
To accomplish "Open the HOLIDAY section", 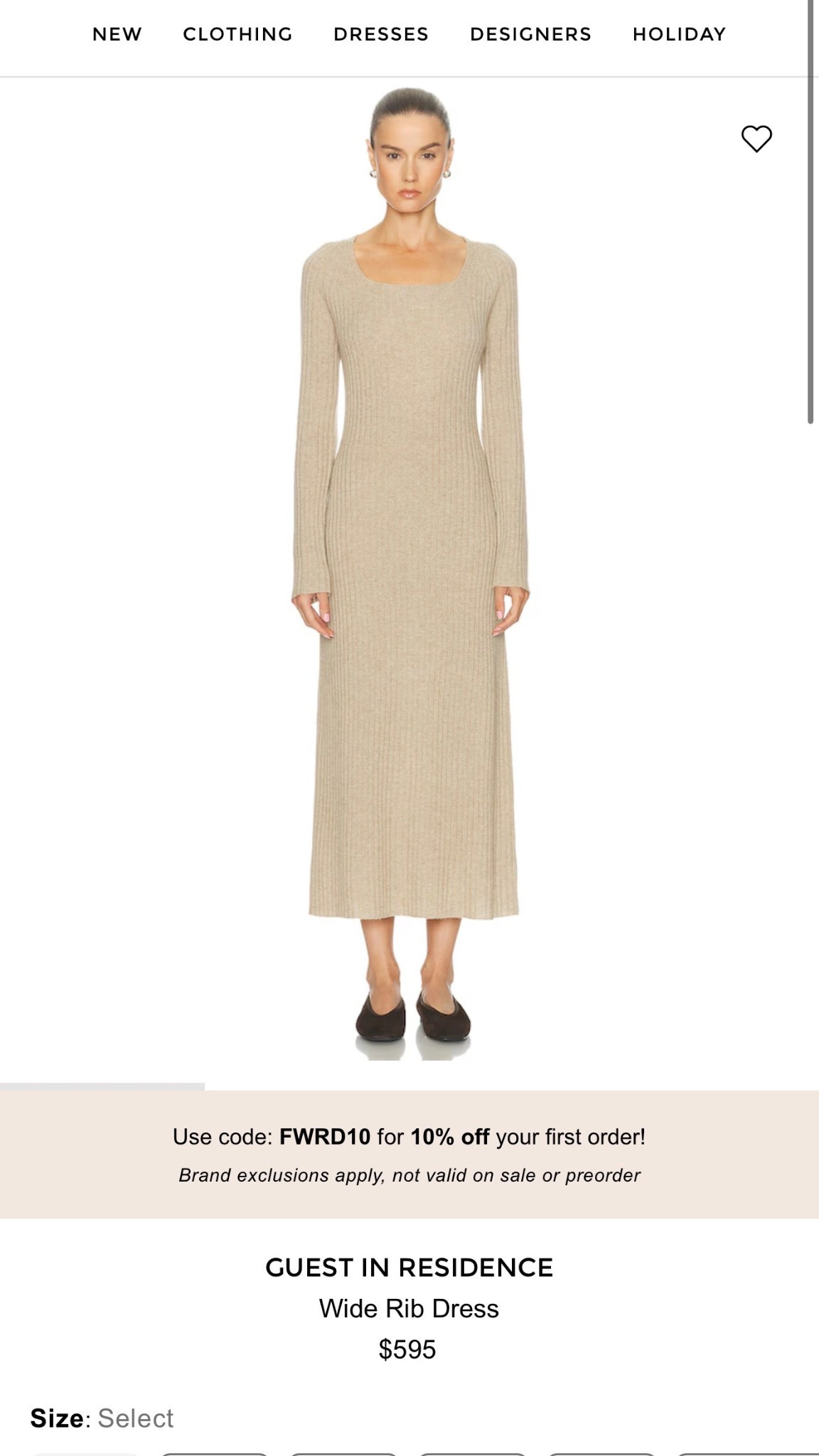I will (679, 34).
